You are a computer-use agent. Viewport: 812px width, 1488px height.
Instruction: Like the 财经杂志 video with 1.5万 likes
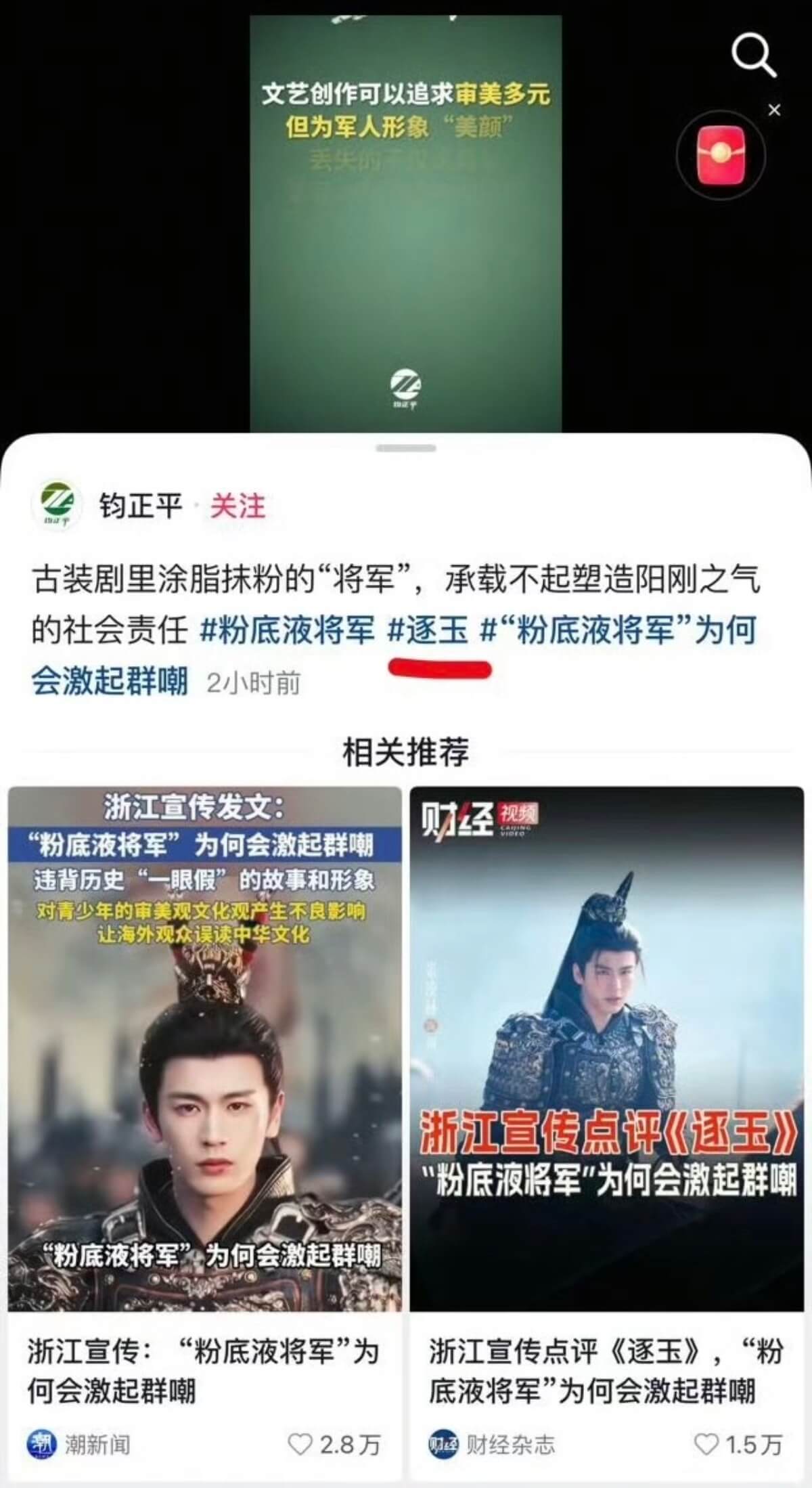pos(706,1444)
